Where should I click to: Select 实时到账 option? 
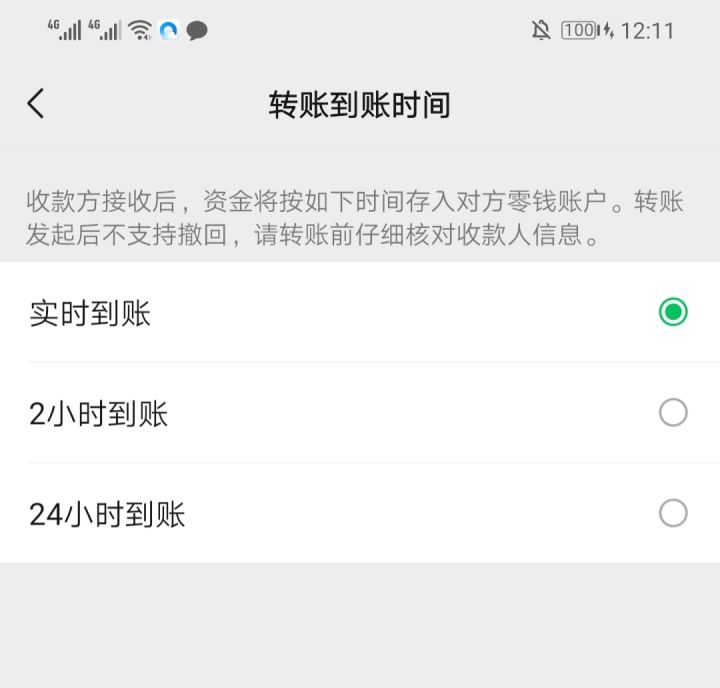673,313
